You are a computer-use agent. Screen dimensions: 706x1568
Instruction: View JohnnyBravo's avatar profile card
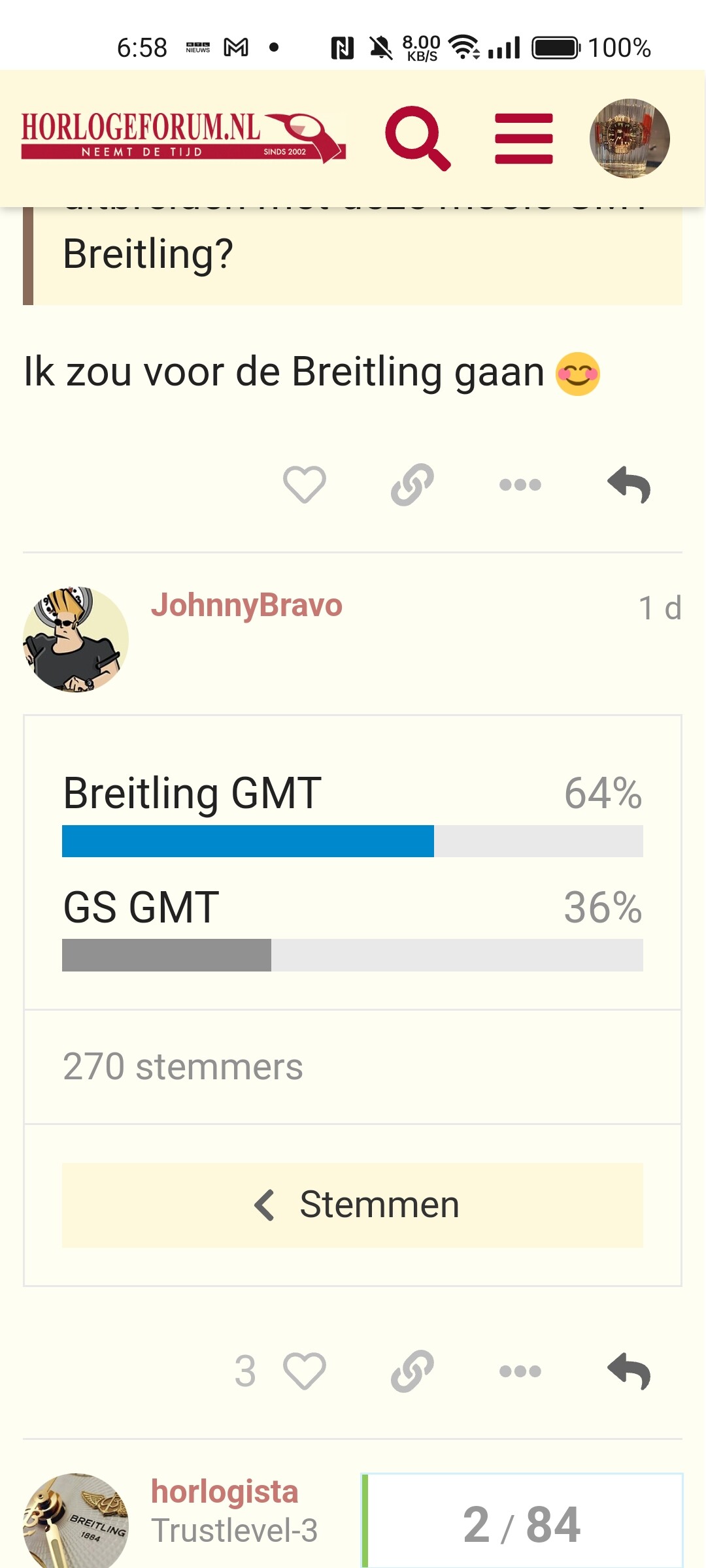76,640
